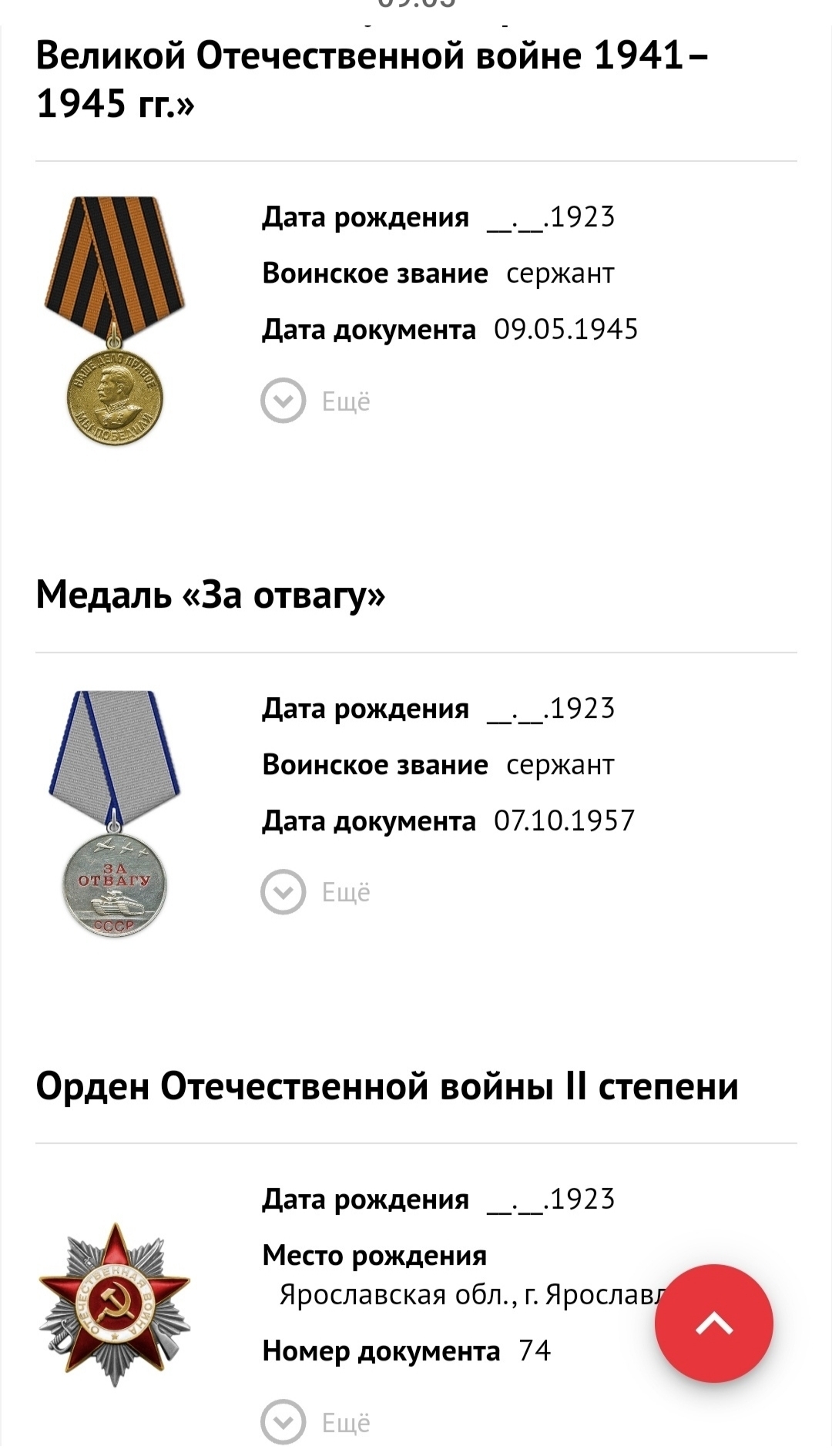This screenshot has height=1456, width=832.
Task: Tap the red scroll-to-top arrow button
Action: [x=713, y=1323]
